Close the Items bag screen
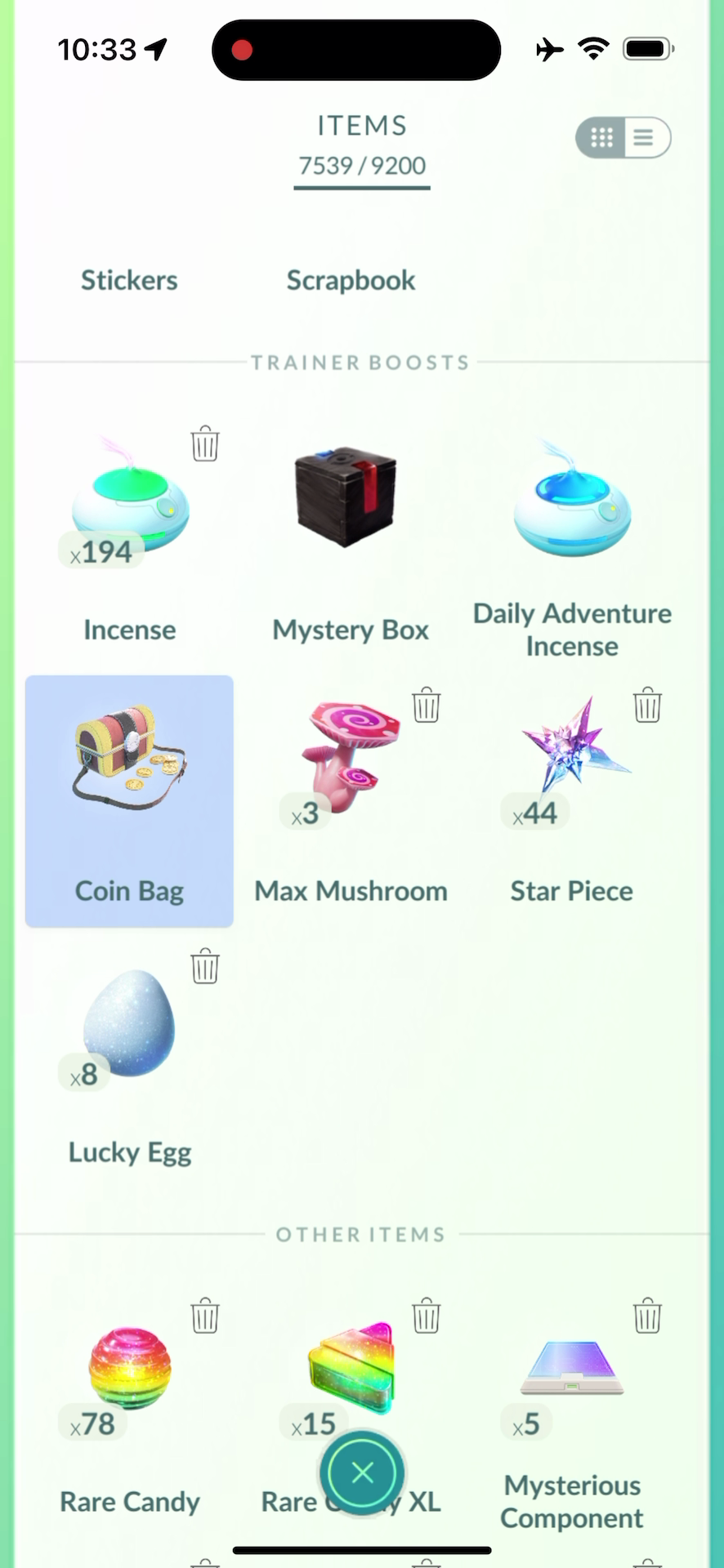724x1568 pixels. 362,1473
